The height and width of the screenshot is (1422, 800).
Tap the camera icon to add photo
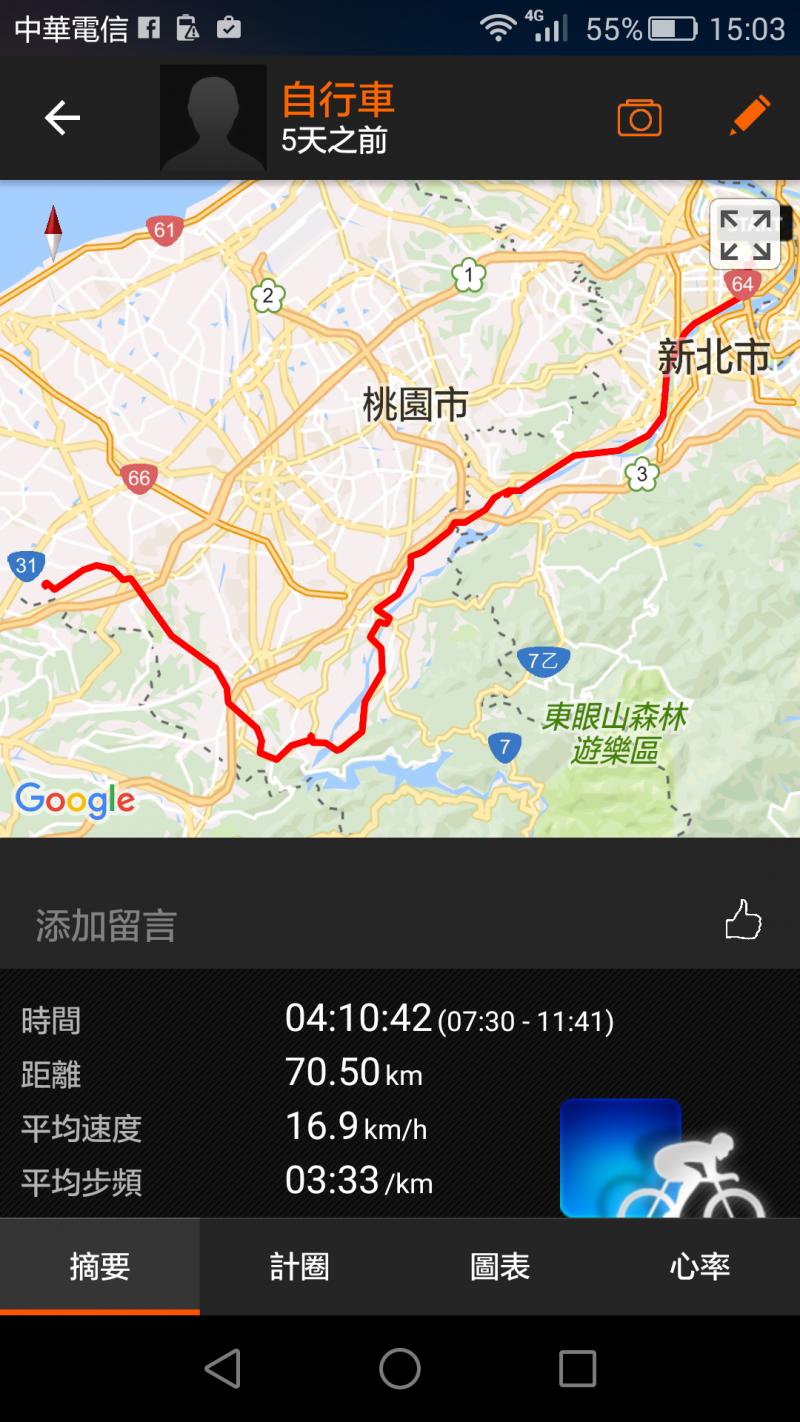click(639, 118)
